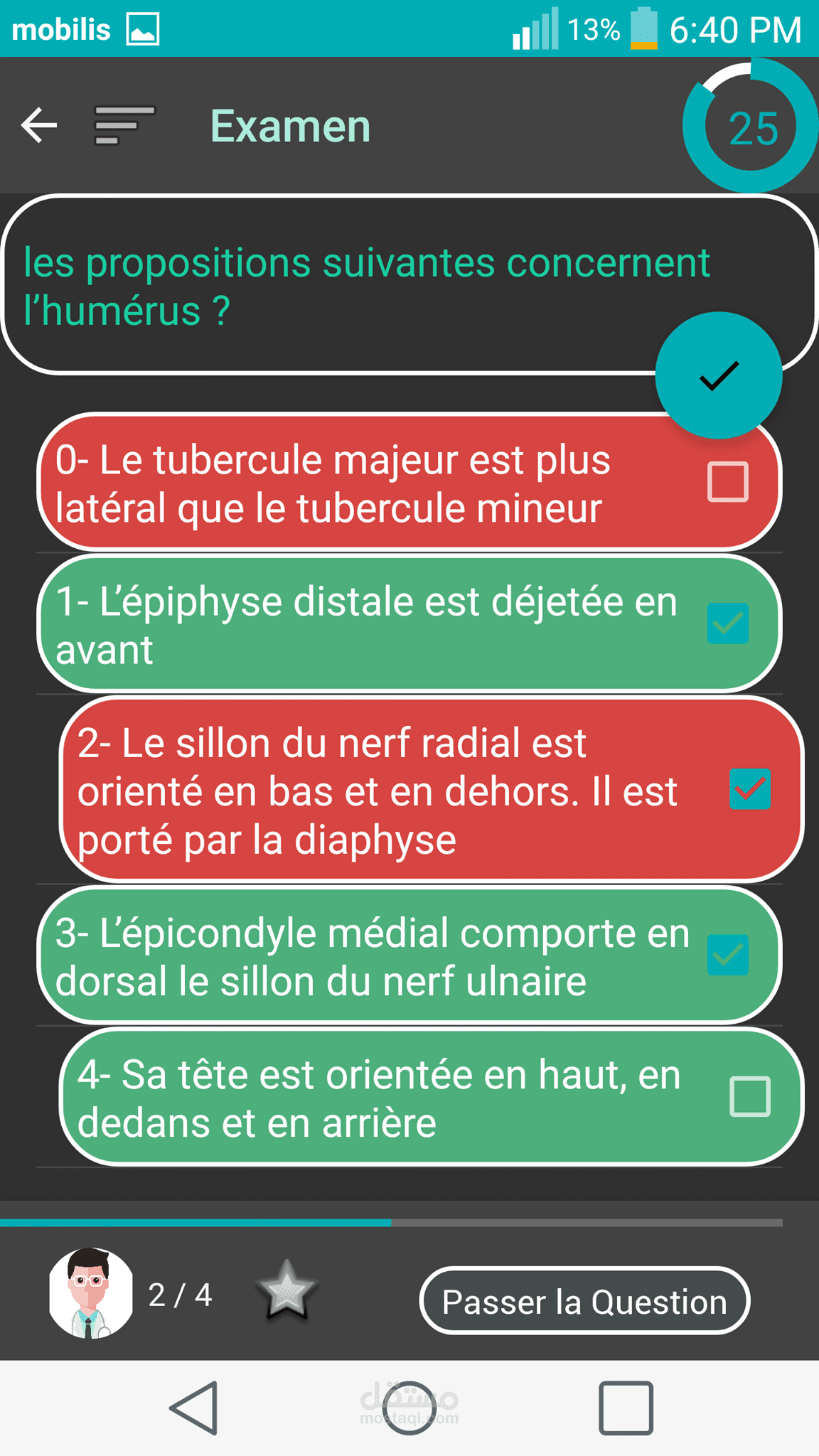This screenshot has width=819, height=1456.
Task: Check the box for answer 4 Sa tête
Action: pyautogui.click(x=750, y=1096)
